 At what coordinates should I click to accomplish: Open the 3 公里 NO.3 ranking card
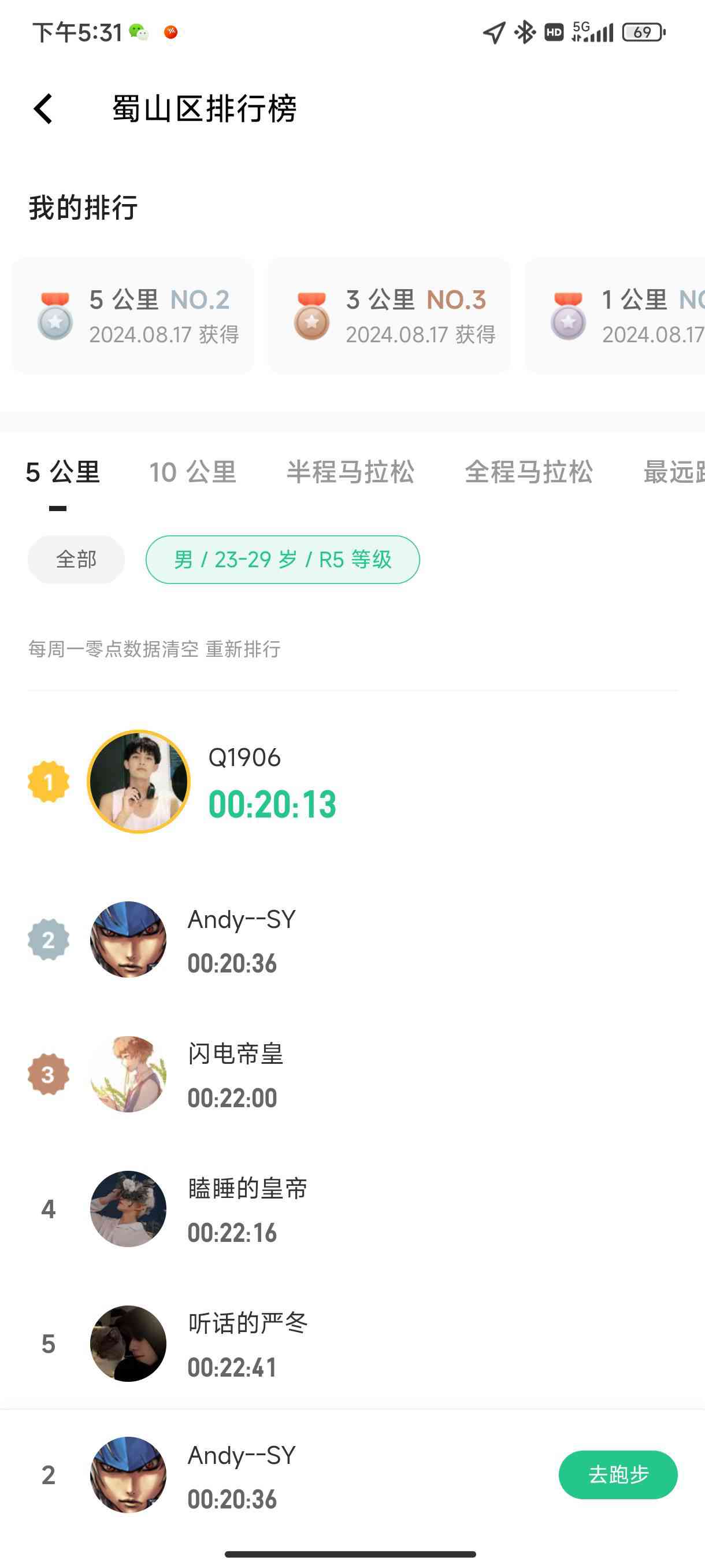tap(389, 316)
